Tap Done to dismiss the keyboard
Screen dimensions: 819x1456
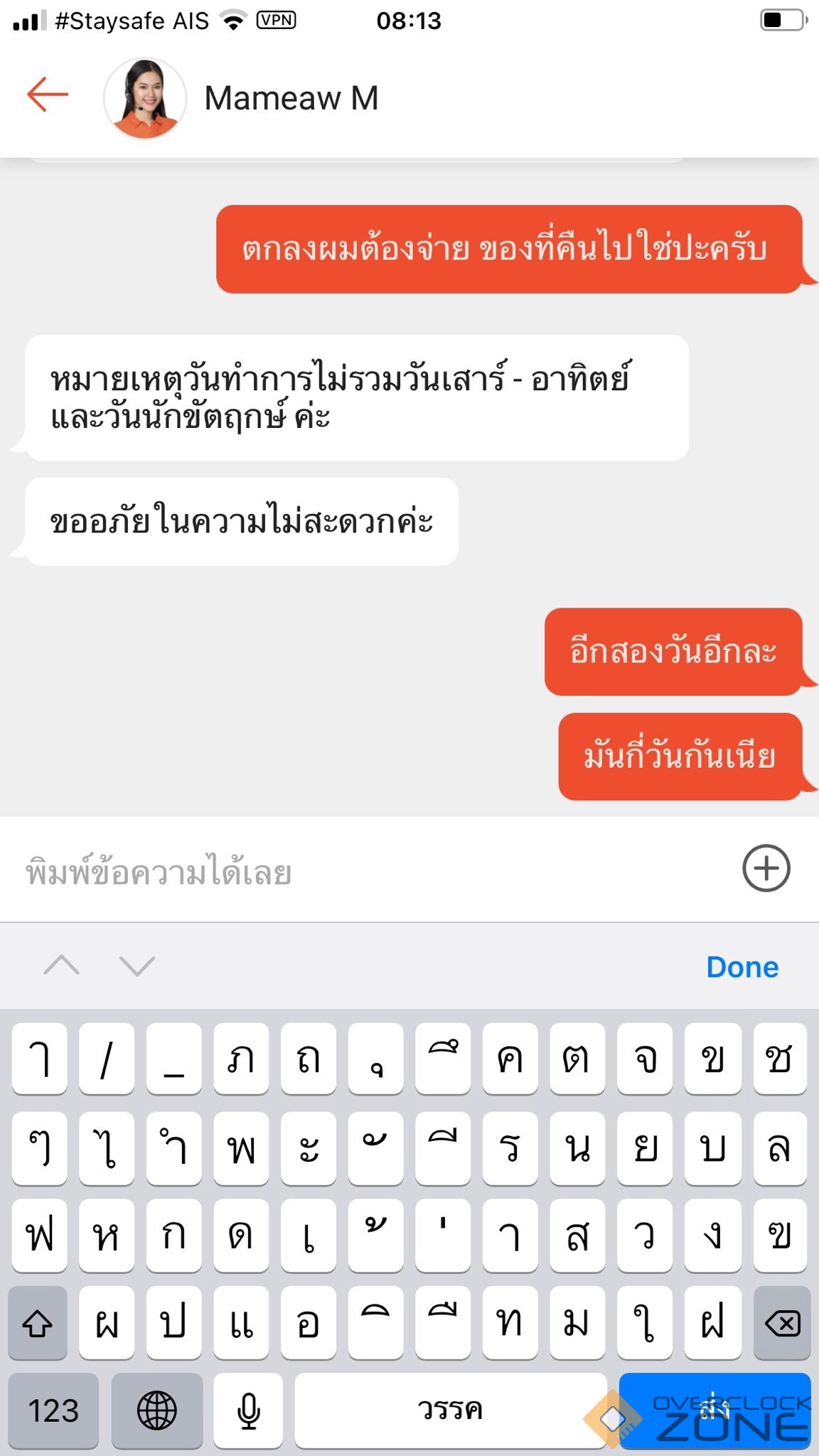tap(742, 967)
